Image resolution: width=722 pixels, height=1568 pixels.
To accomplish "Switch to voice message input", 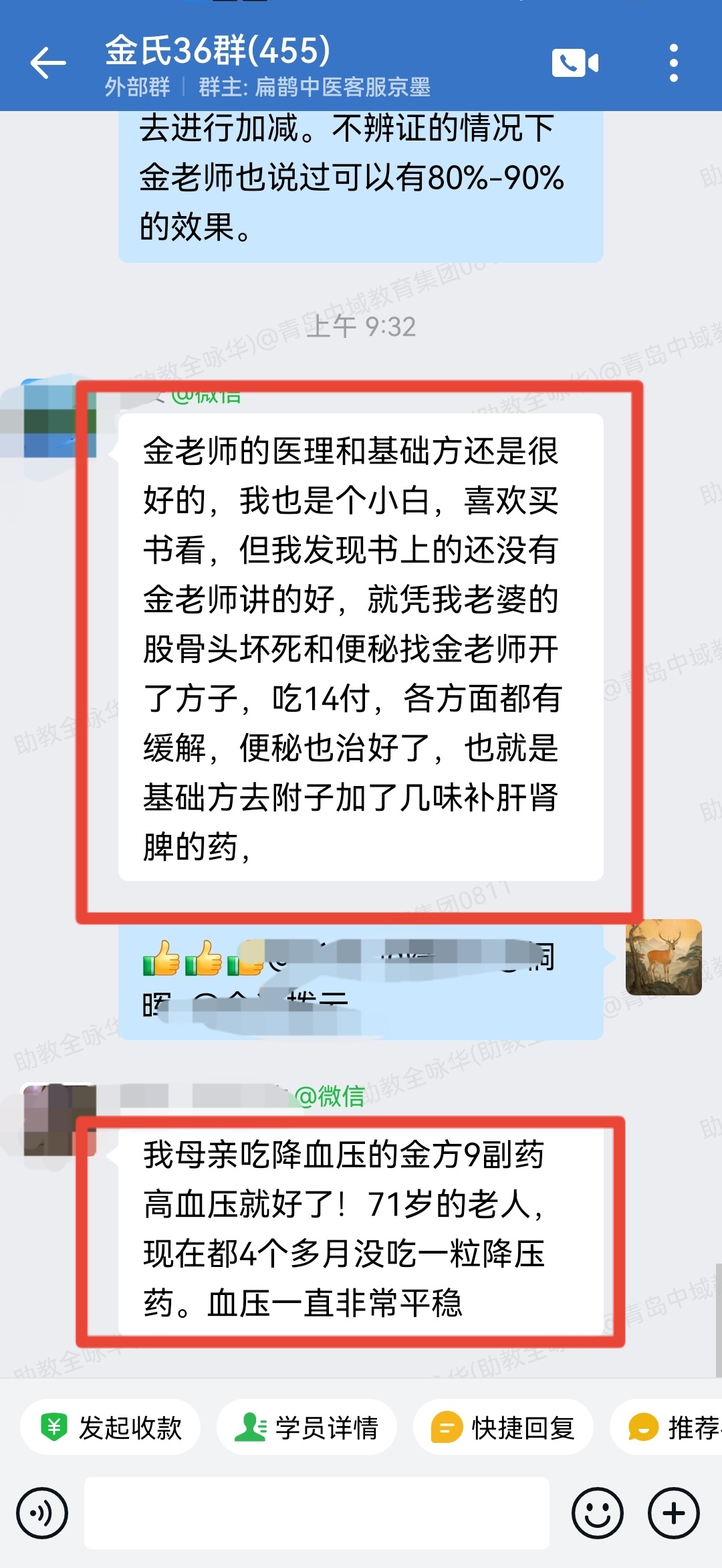I will [x=42, y=1513].
